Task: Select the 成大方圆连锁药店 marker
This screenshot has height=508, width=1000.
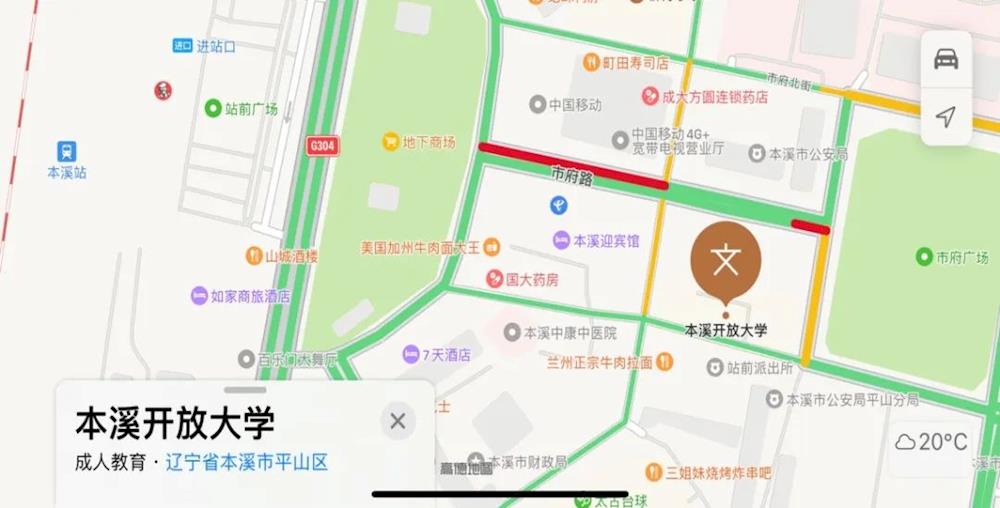Action: 650,97
